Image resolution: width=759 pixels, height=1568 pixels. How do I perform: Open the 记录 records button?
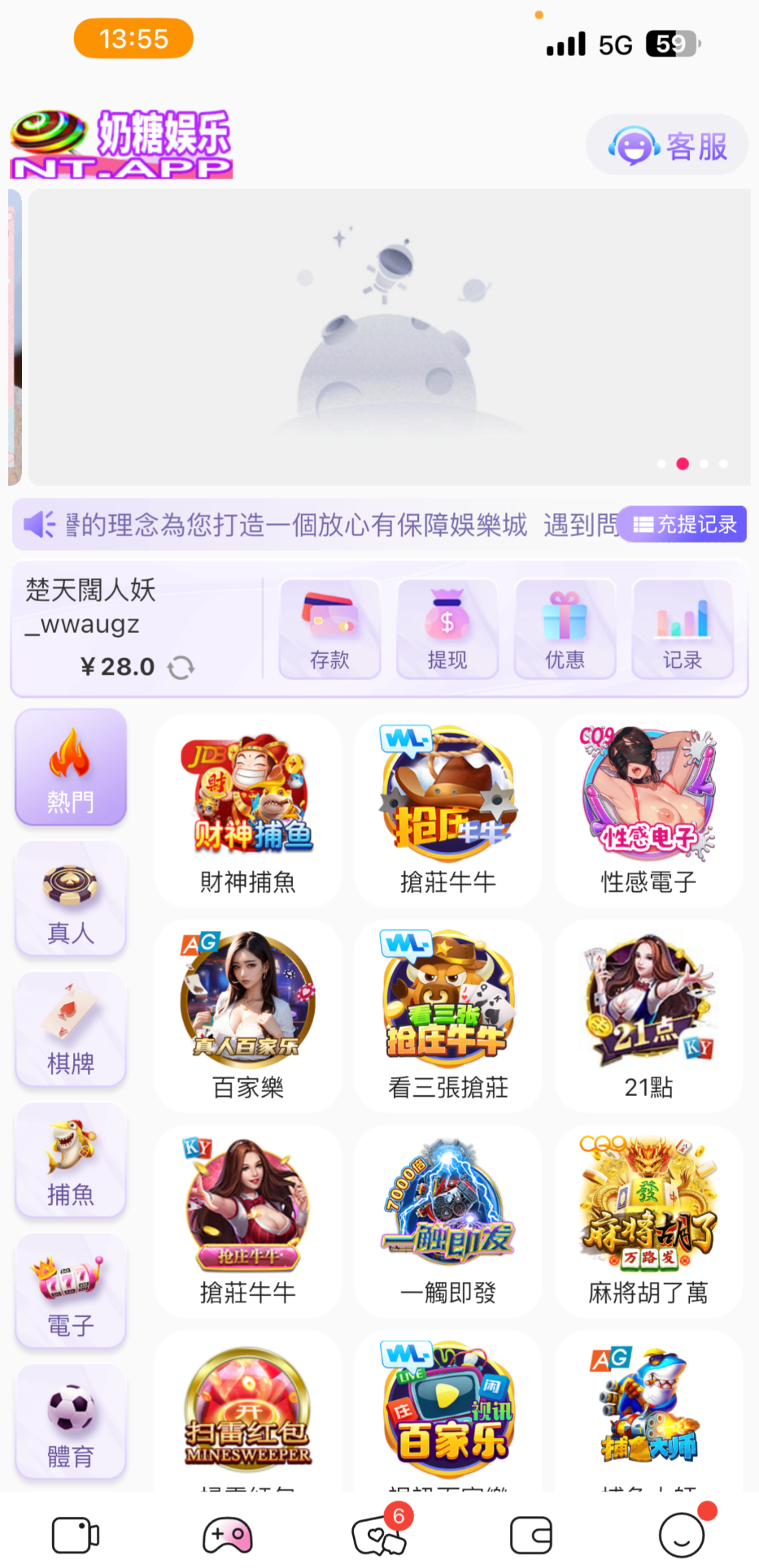click(682, 629)
